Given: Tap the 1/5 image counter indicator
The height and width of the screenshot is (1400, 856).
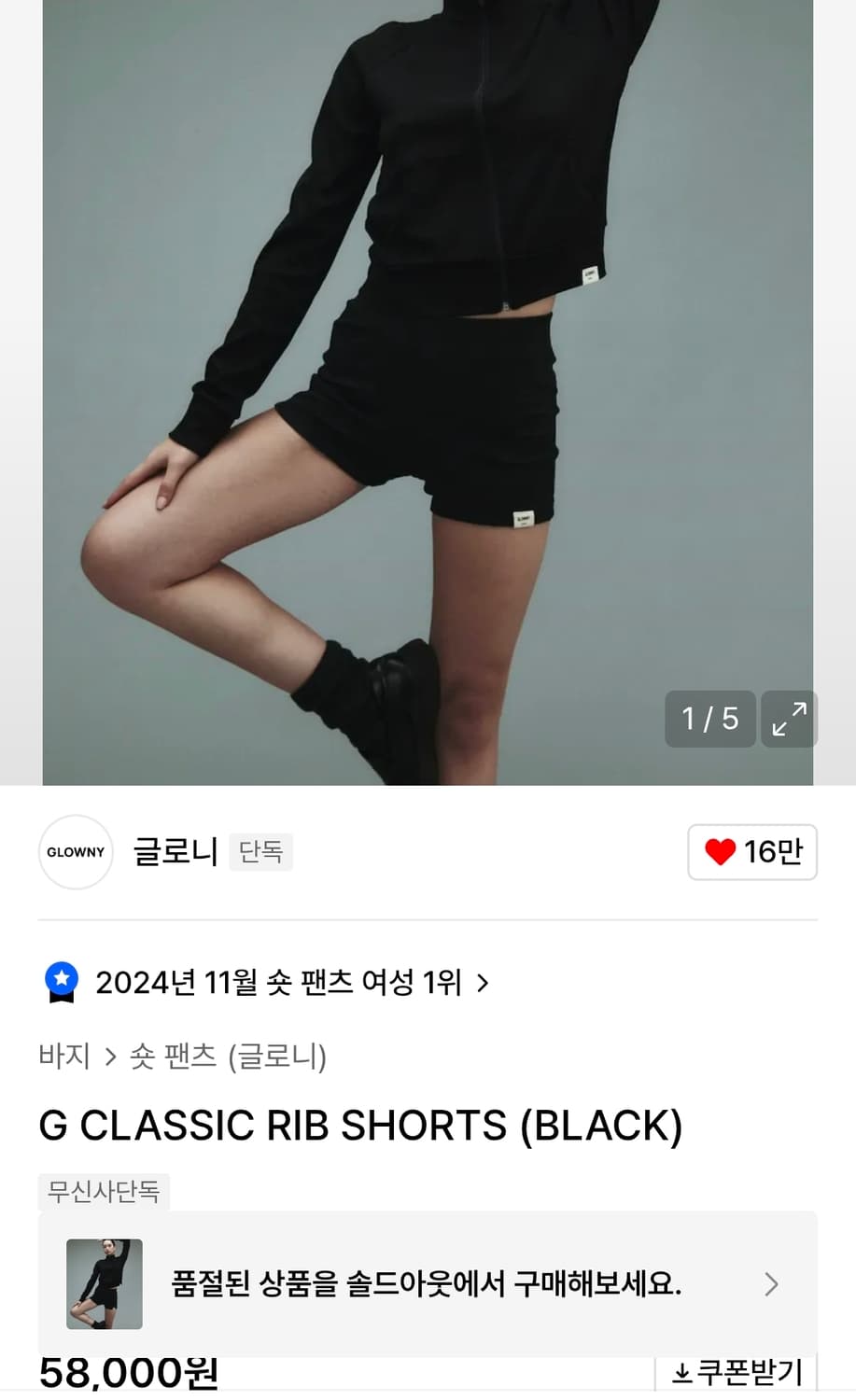Looking at the screenshot, I should click(710, 719).
